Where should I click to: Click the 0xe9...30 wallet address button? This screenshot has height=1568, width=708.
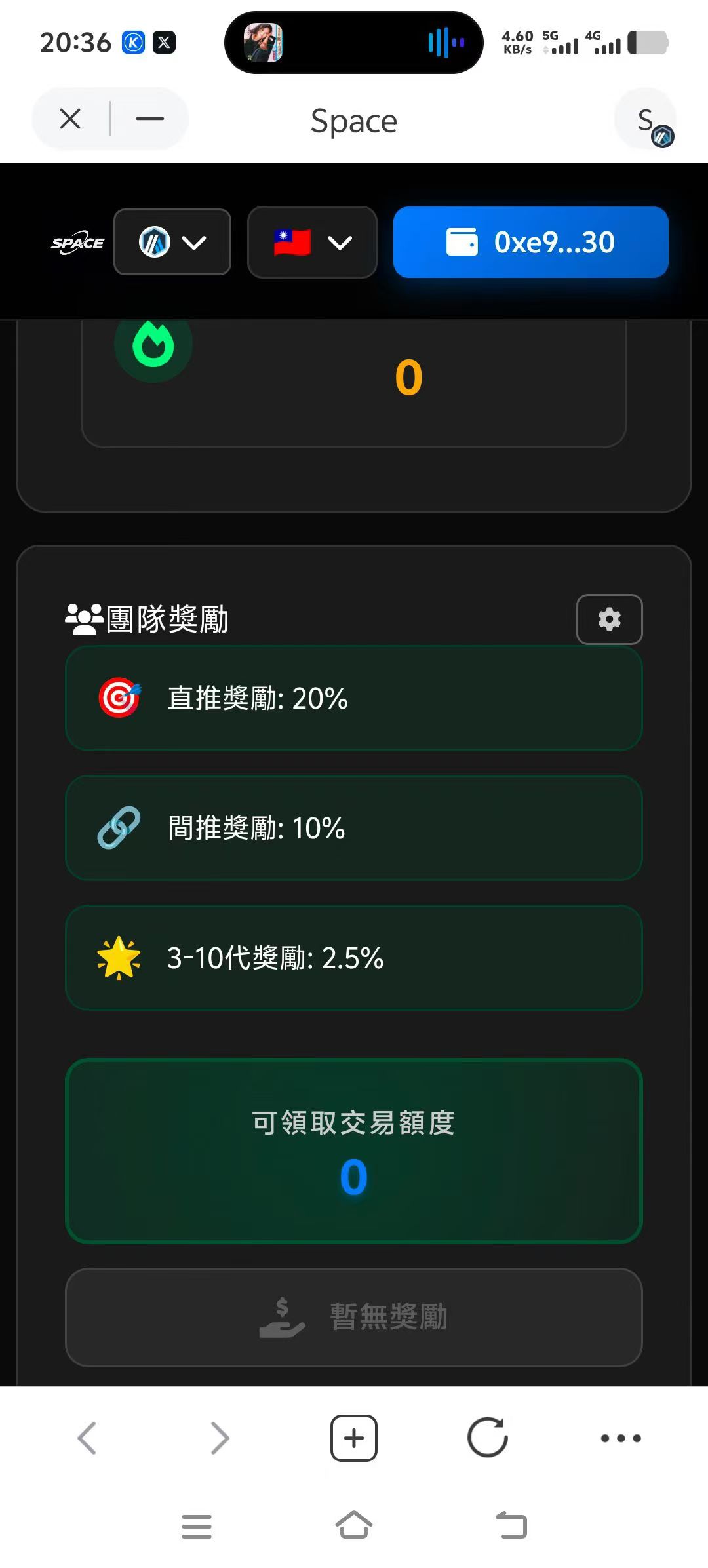coord(530,242)
